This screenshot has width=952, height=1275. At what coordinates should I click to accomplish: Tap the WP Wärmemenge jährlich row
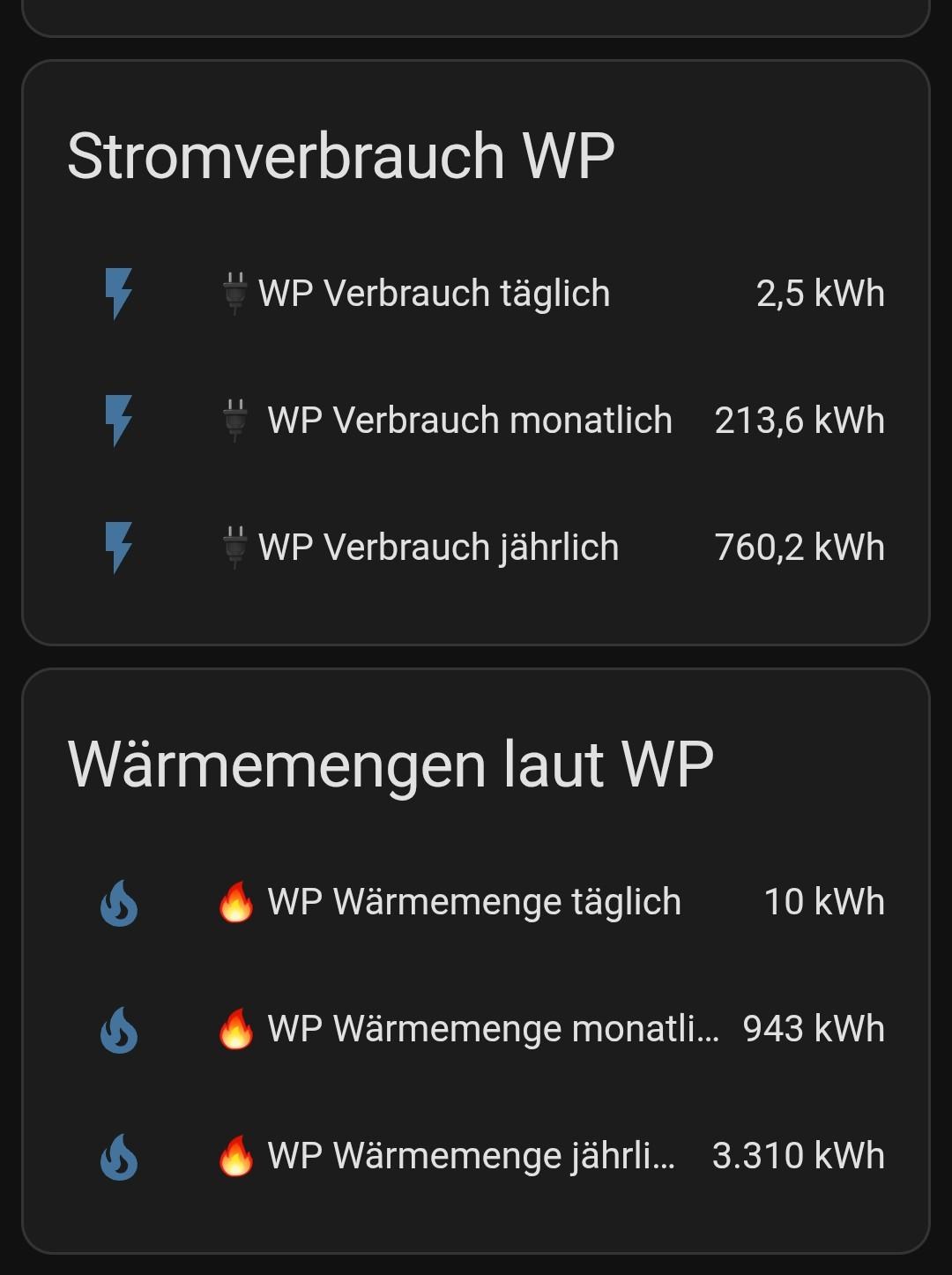tap(471, 1156)
